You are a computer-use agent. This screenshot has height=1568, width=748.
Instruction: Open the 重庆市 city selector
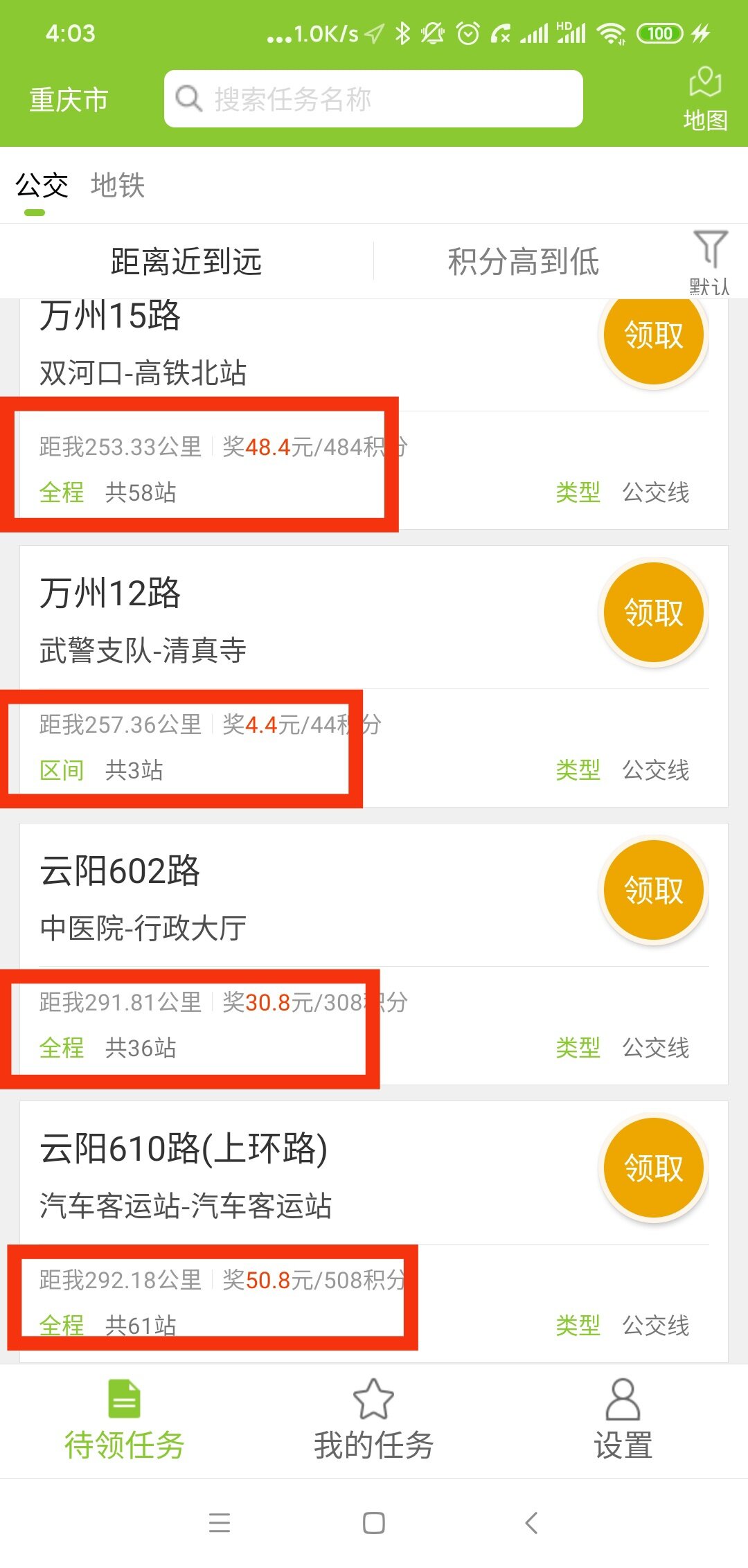click(69, 100)
